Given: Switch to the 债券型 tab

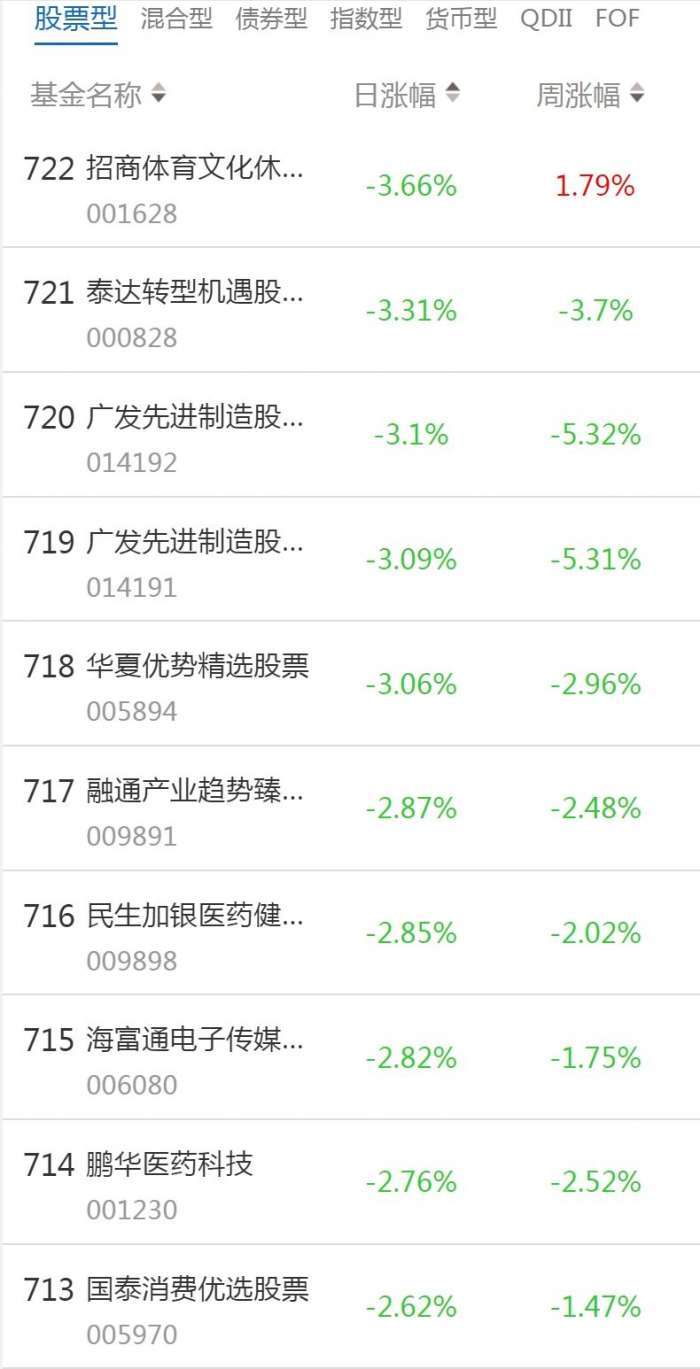Looking at the screenshot, I should click(x=271, y=19).
